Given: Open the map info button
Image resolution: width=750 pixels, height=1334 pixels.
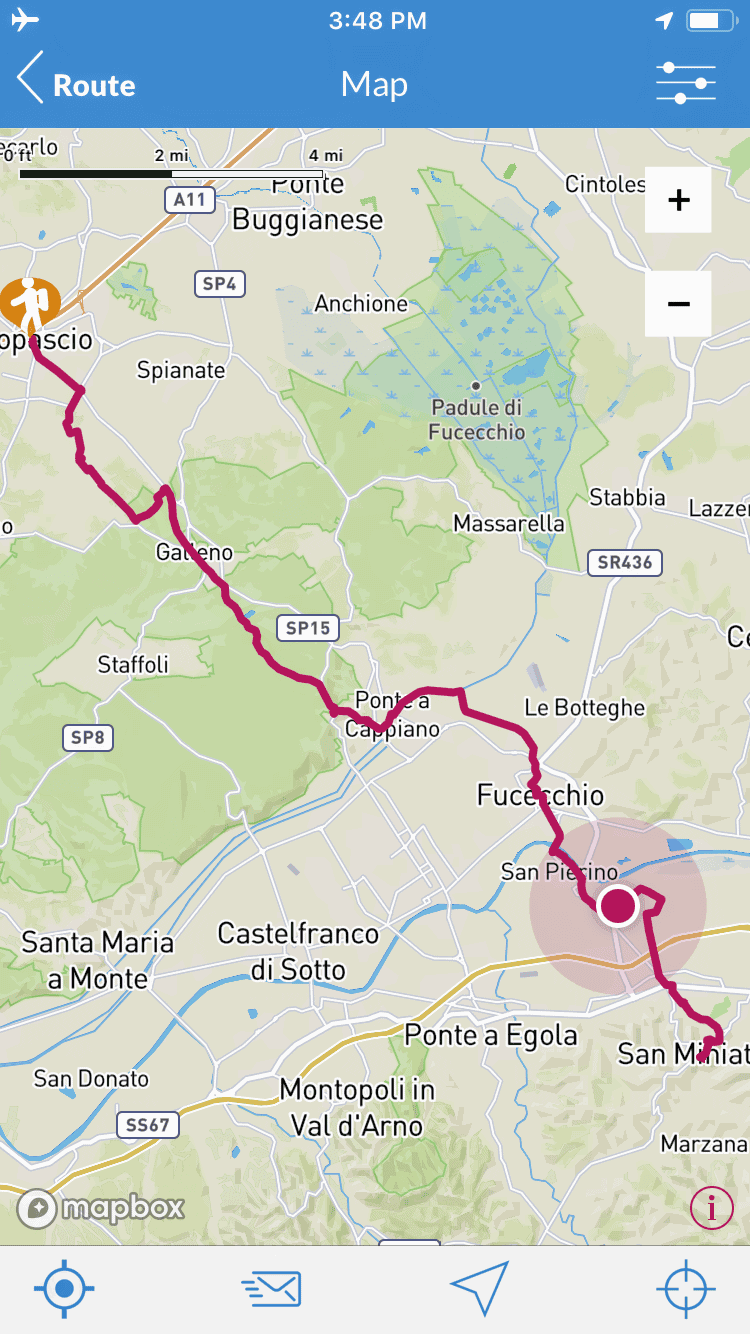Looking at the screenshot, I should coord(712,1208).
